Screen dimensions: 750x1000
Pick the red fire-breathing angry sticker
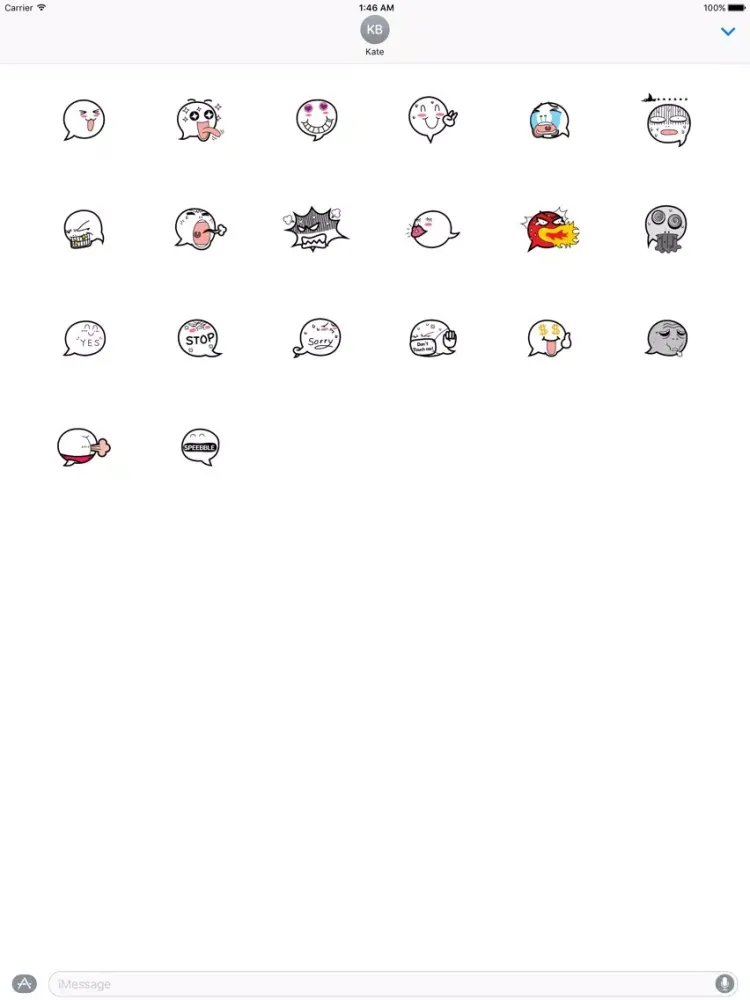coord(549,228)
